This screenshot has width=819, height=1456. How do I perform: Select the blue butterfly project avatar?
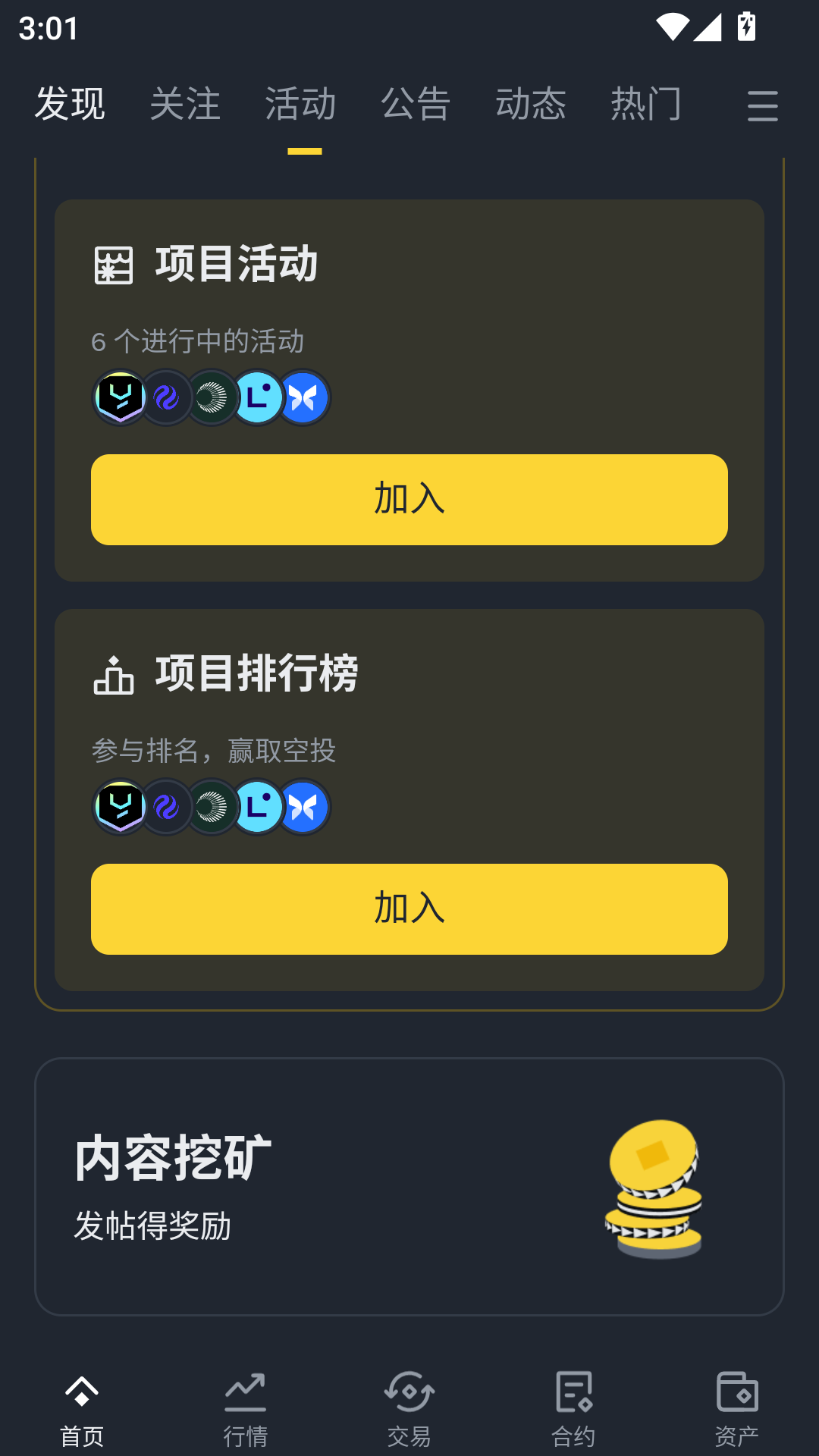303,397
